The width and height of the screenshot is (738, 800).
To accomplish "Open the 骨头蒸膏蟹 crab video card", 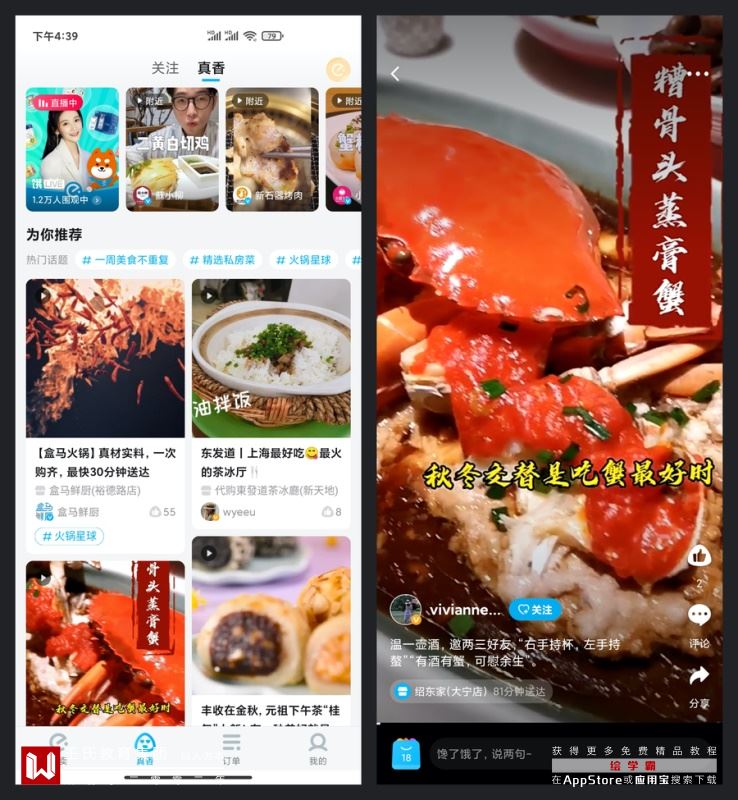I will [x=105, y=640].
